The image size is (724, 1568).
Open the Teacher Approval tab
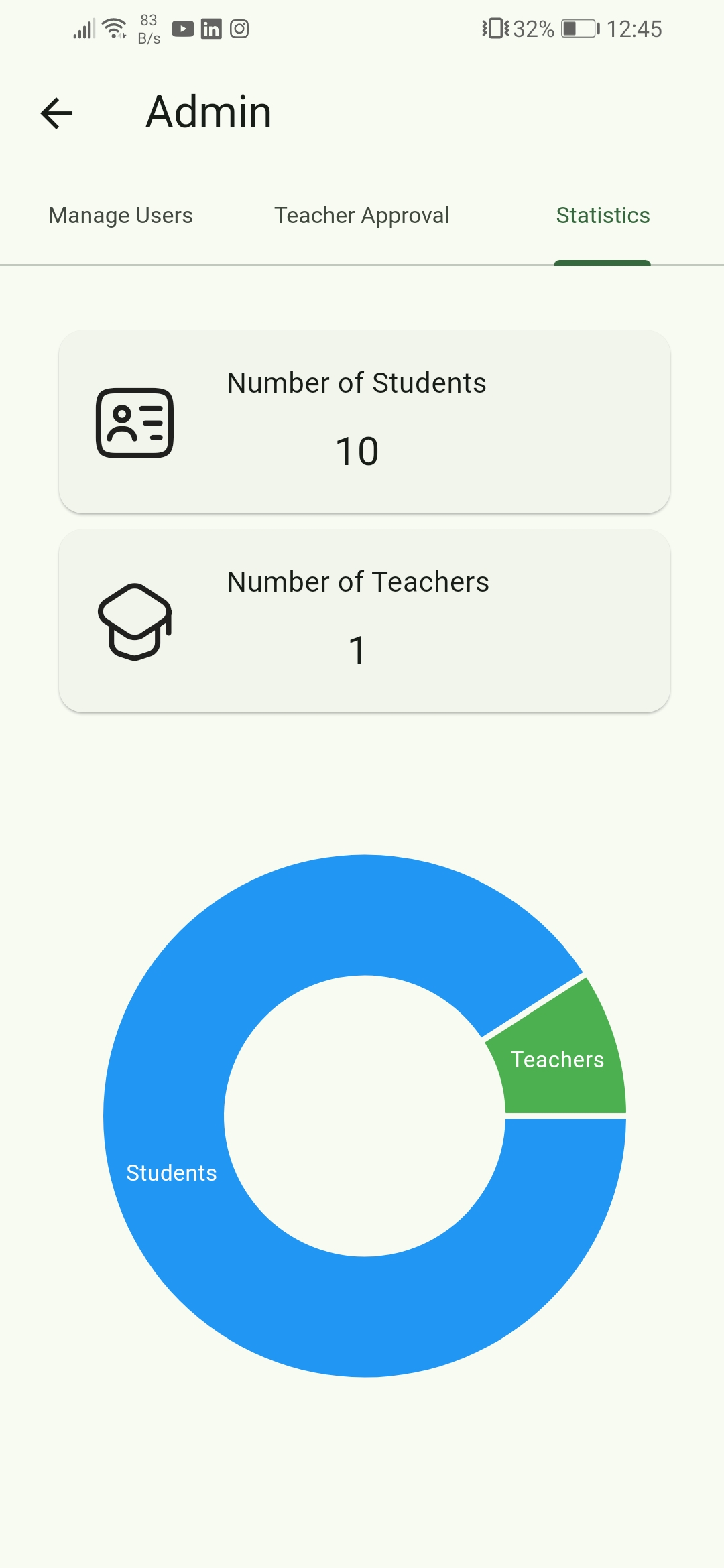tap(362, 216)
